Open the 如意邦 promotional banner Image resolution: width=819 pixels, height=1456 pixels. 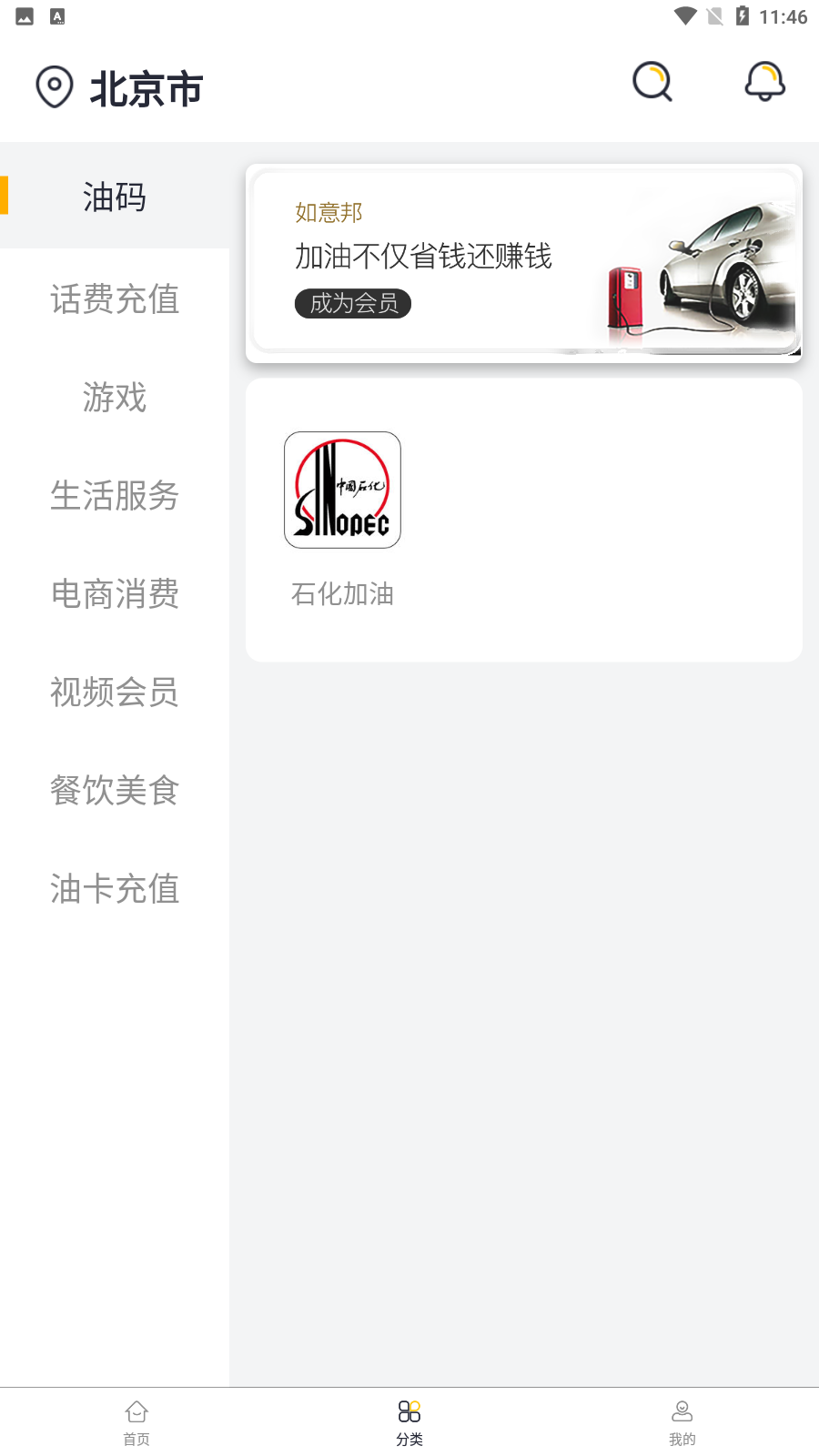point(523,261)
